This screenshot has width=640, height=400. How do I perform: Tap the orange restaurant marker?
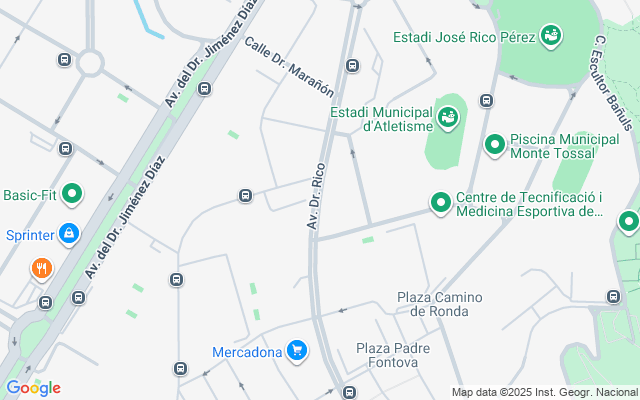pos(41,268)
